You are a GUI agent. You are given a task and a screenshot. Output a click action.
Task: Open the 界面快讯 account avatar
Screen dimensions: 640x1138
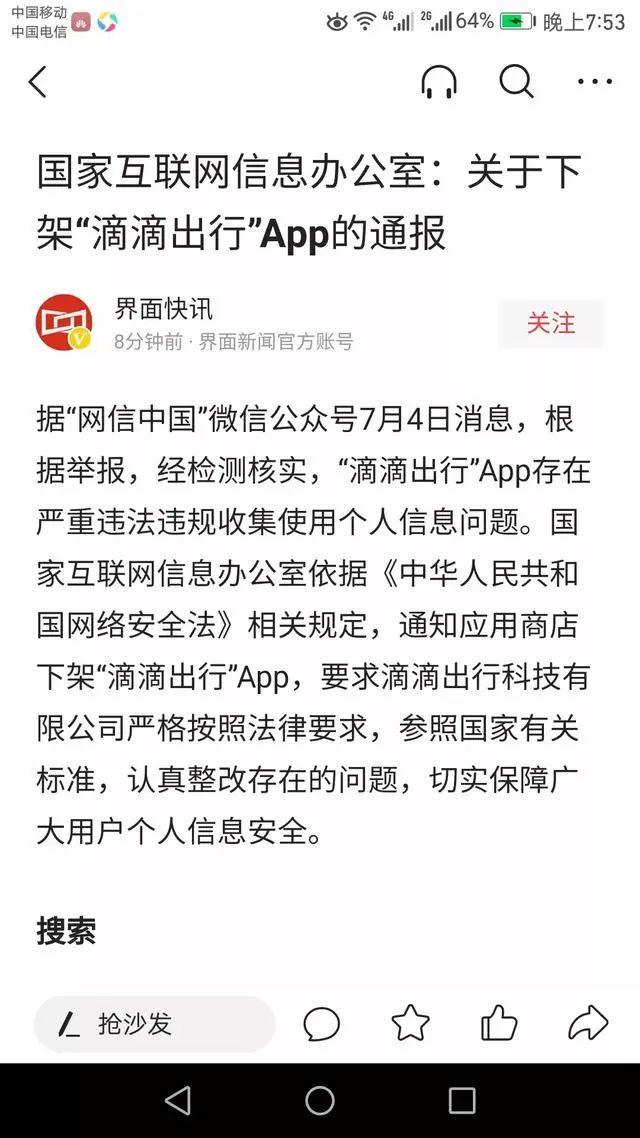pos(64,323)
